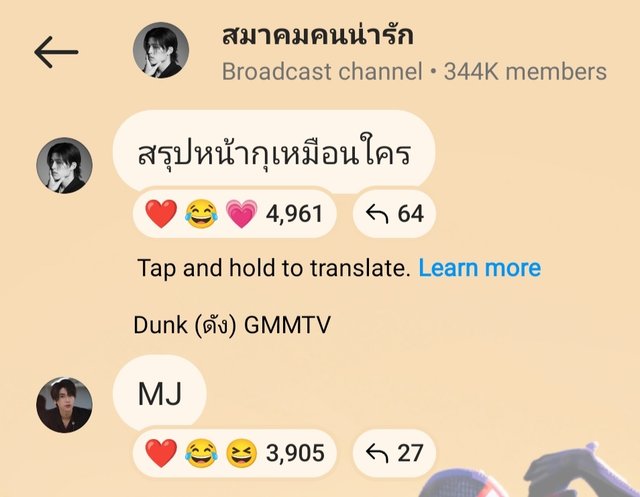
Task: View the 64 replies
Action: click(x=394, y=214)
